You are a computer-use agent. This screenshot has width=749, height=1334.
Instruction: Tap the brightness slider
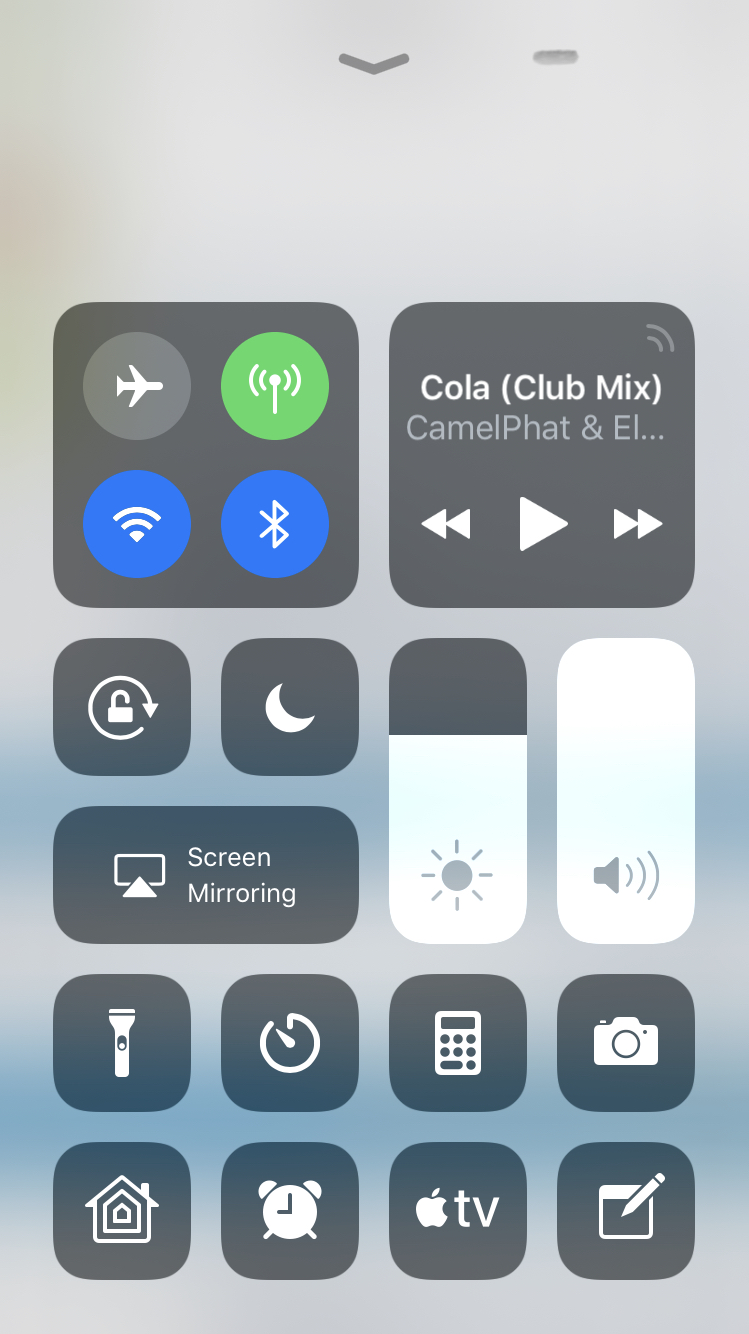(x=458, y=790)
